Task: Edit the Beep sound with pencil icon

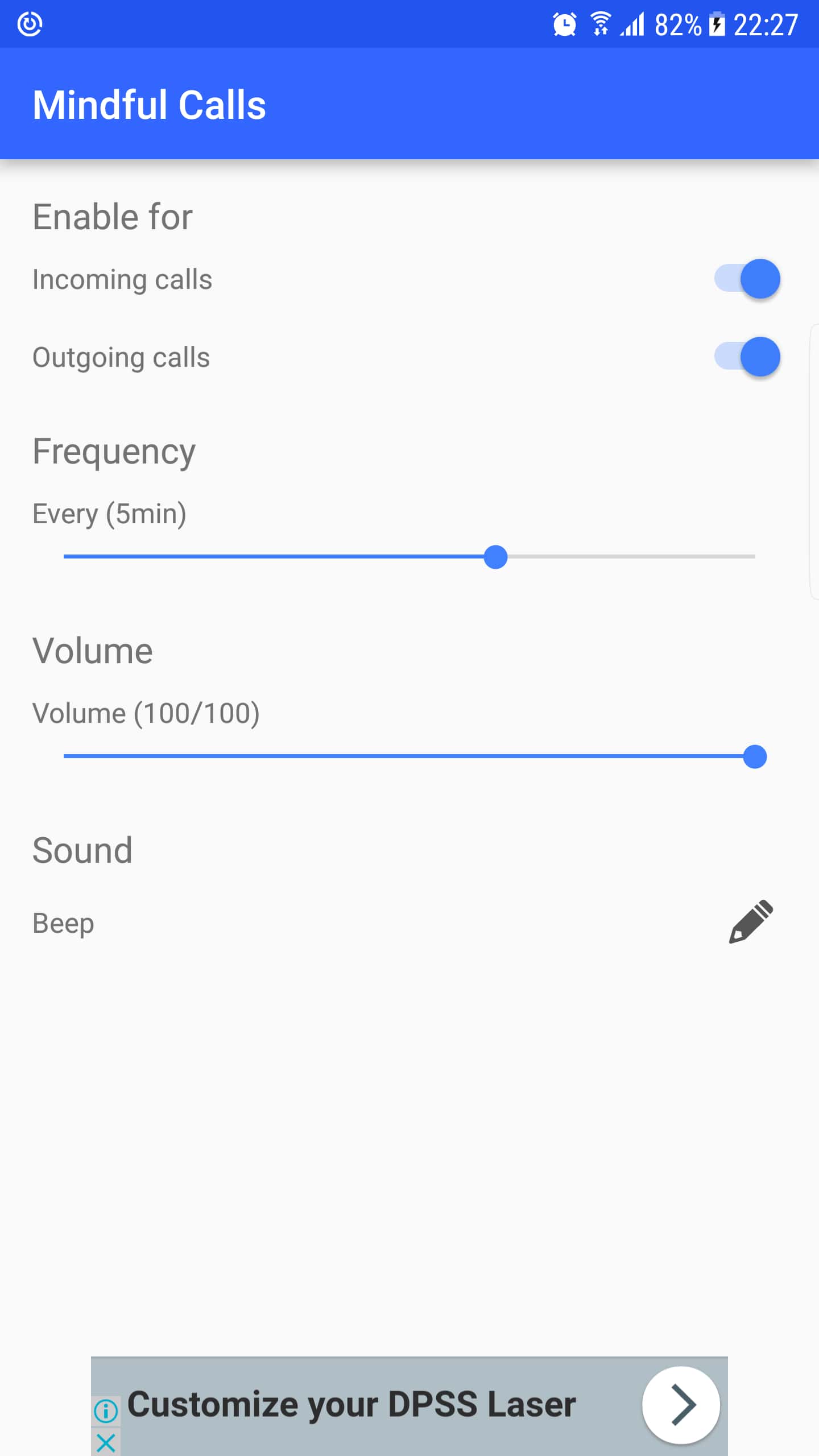Action: pyautogui.click(x=751, y=922)
